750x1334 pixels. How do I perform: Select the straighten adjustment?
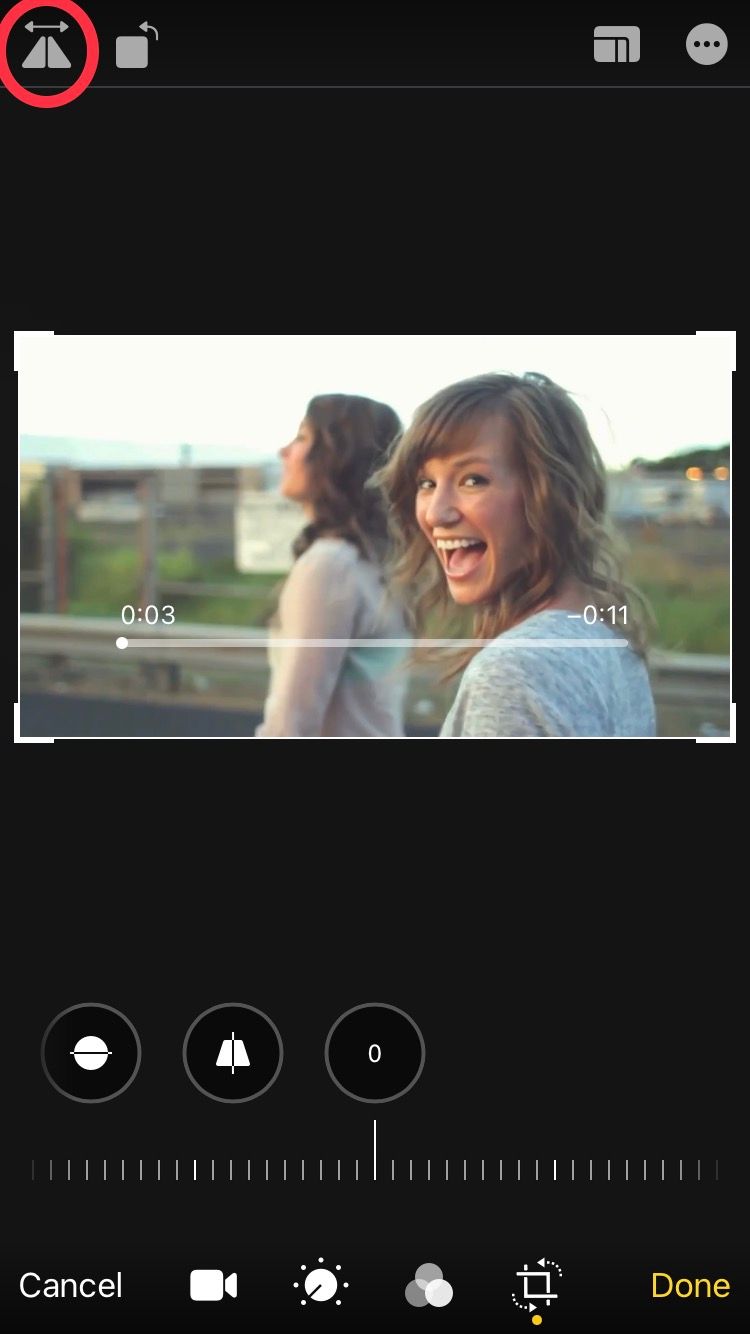point(91,1053)
